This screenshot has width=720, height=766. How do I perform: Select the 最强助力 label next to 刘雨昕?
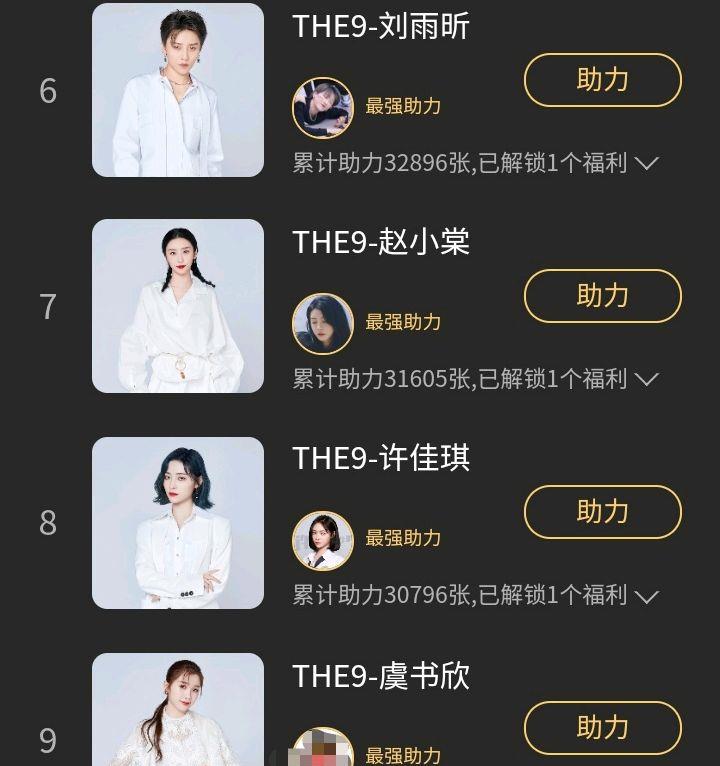[x=405, y=107]
